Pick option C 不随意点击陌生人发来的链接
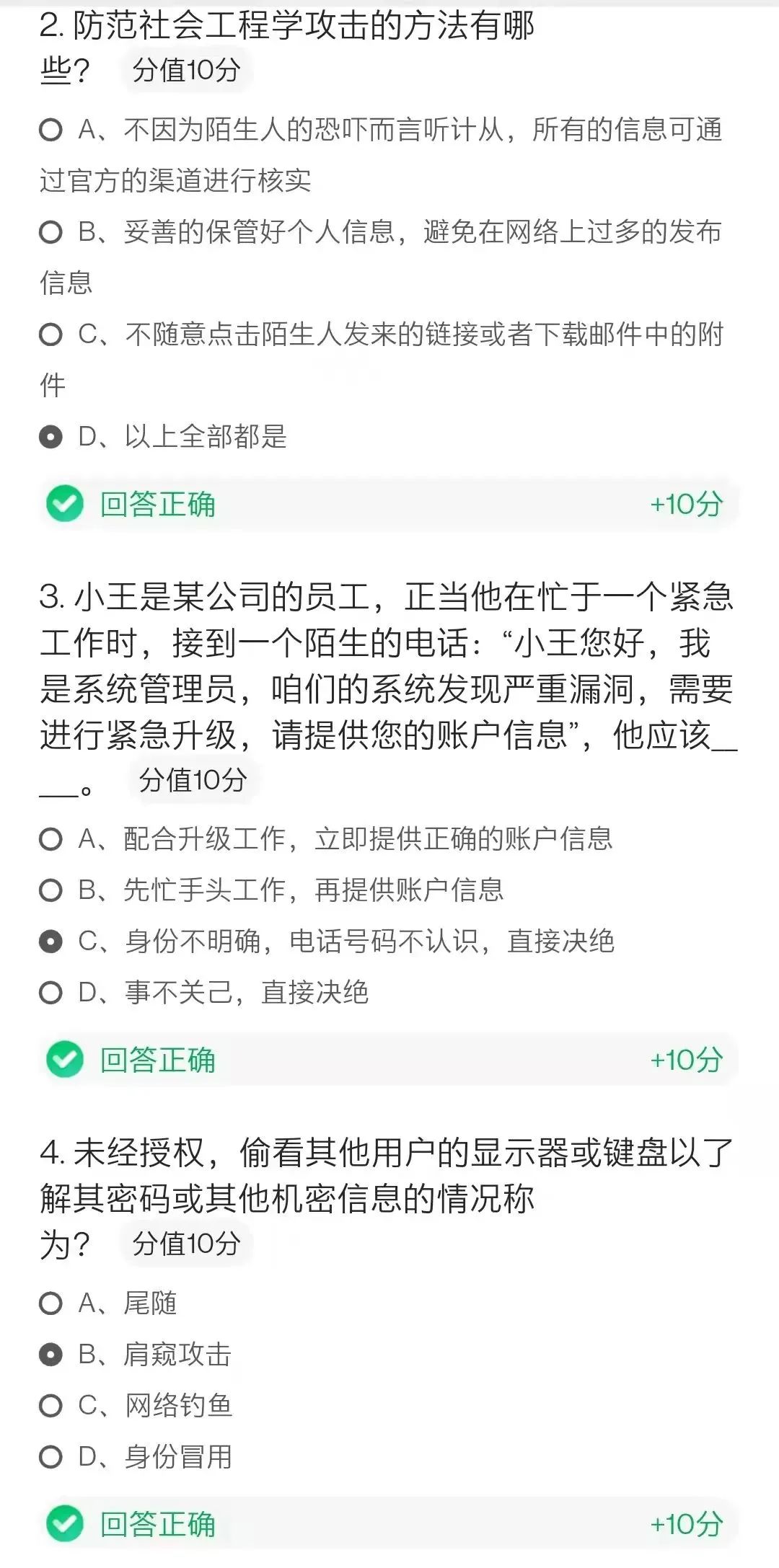Image resolution: width=779 pixels, height=1568 pixels. pyautogui.click(x=50, y=335)
